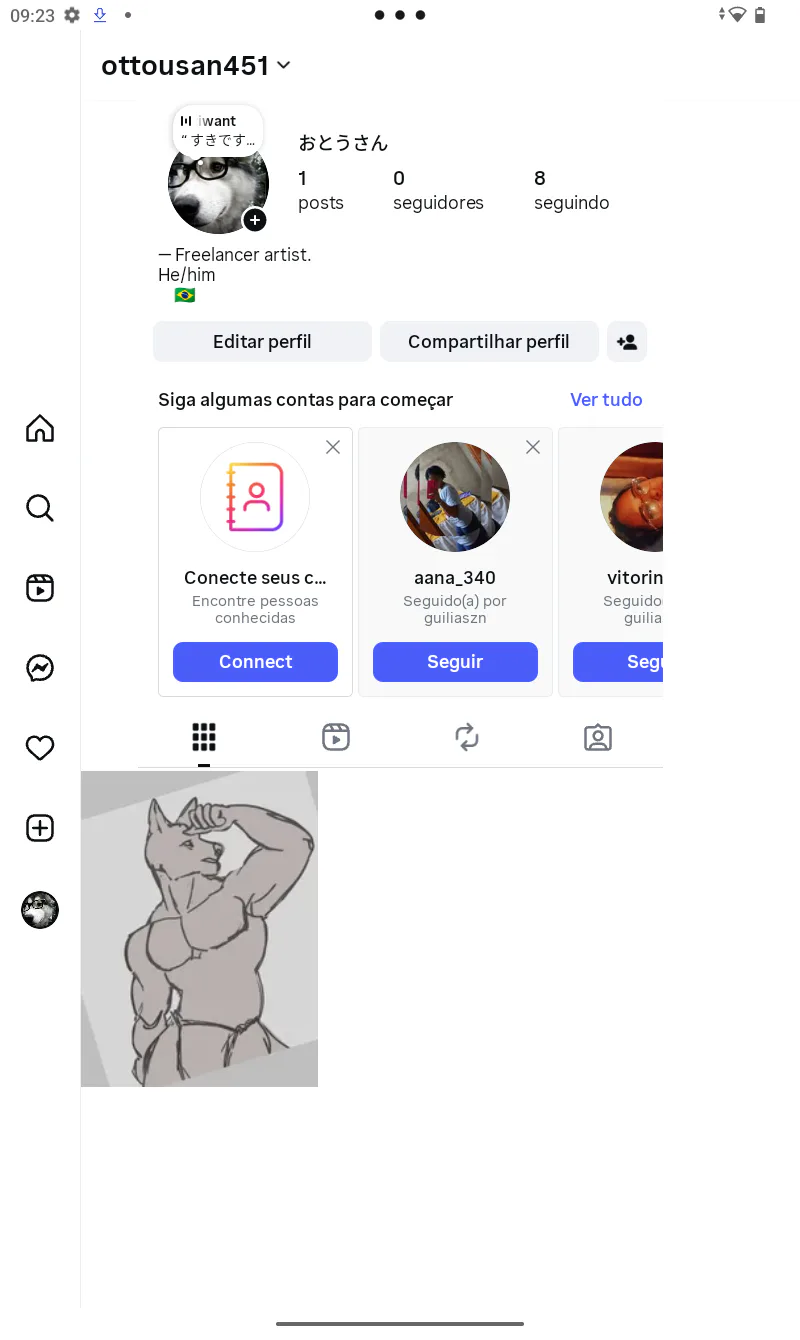800x1340 pixels.
Task: Open Messenger direct messages
Action: click(x=40, y=668)
